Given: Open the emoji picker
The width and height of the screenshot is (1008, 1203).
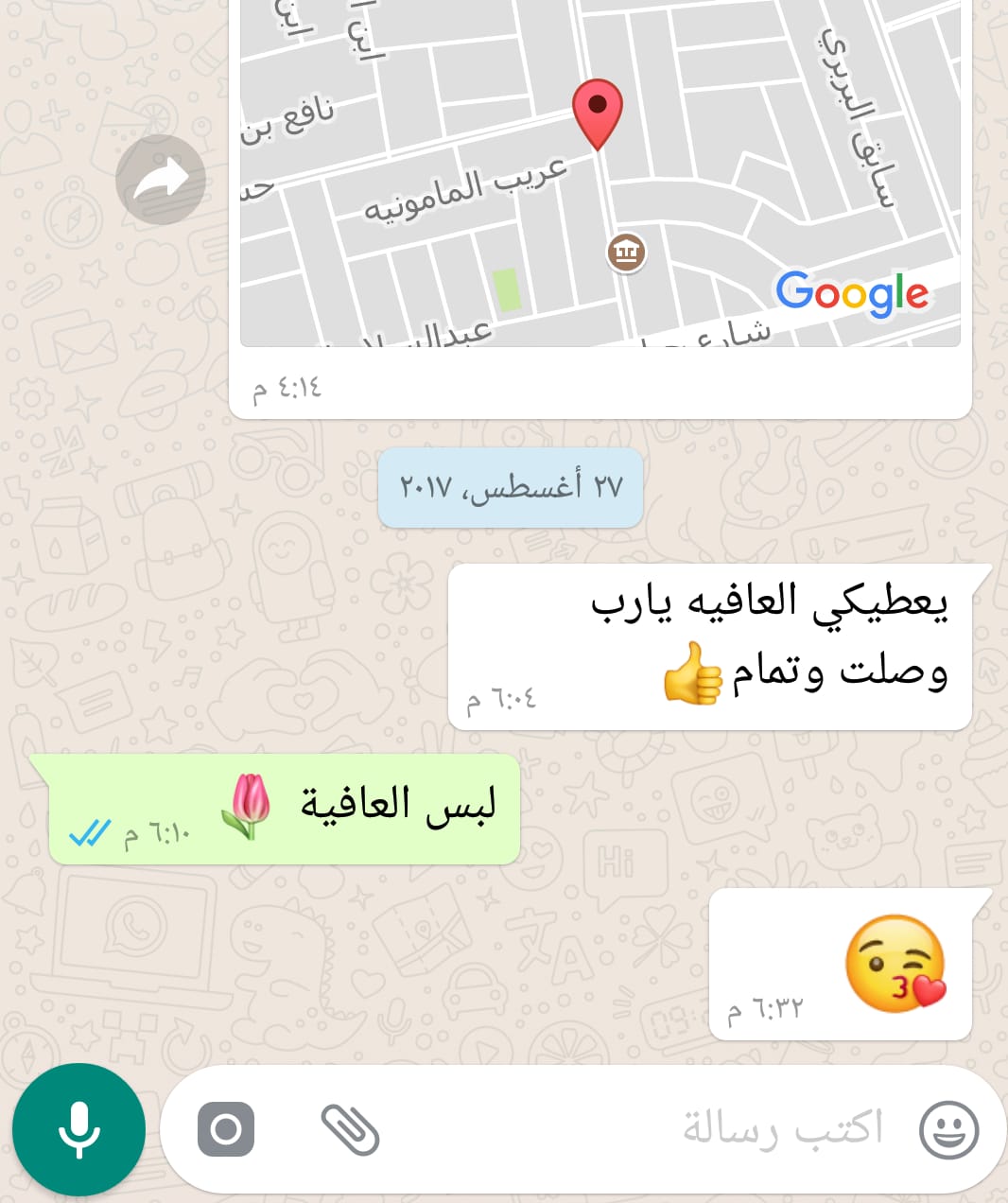Looking at the screenshot, I should 948,1129.
